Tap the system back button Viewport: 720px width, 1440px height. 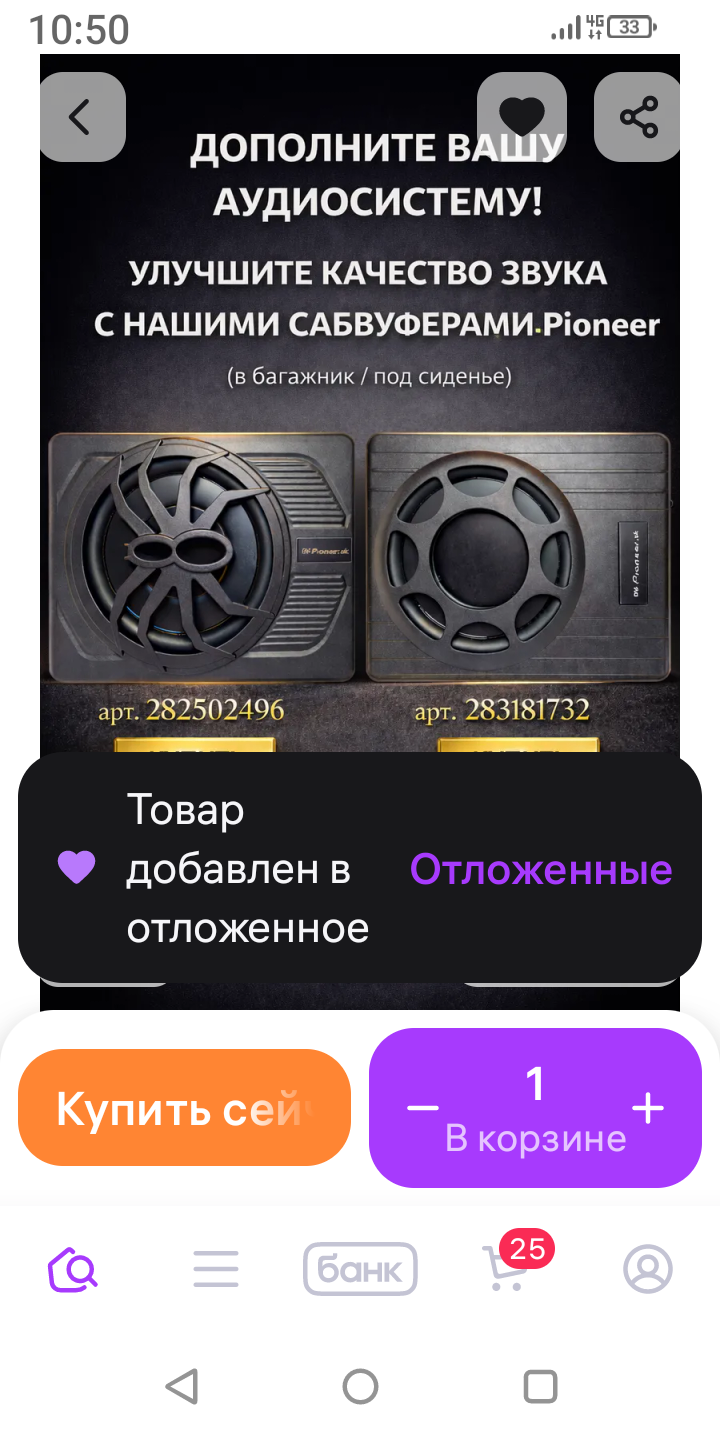point(181,1387)
